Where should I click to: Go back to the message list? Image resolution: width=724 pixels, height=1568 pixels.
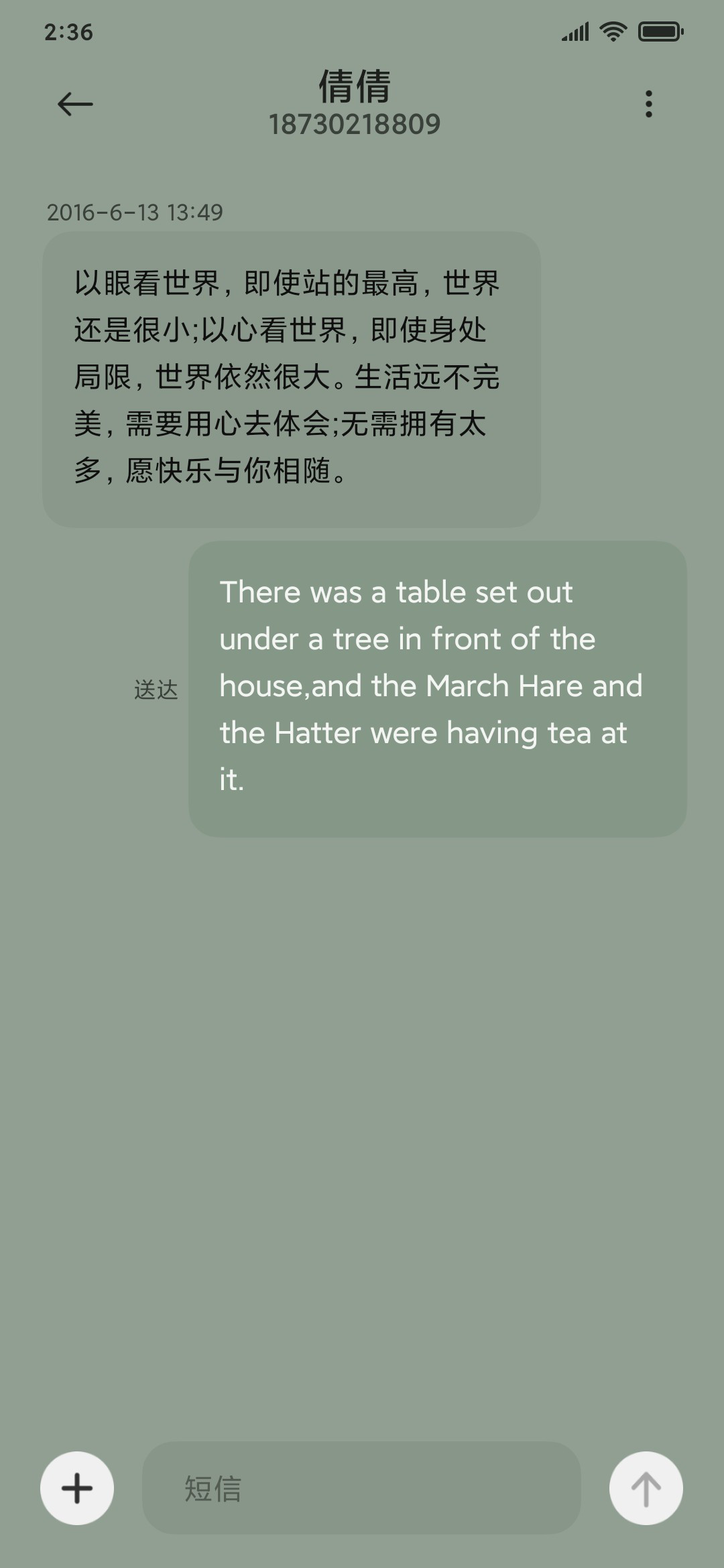(75, 104)
